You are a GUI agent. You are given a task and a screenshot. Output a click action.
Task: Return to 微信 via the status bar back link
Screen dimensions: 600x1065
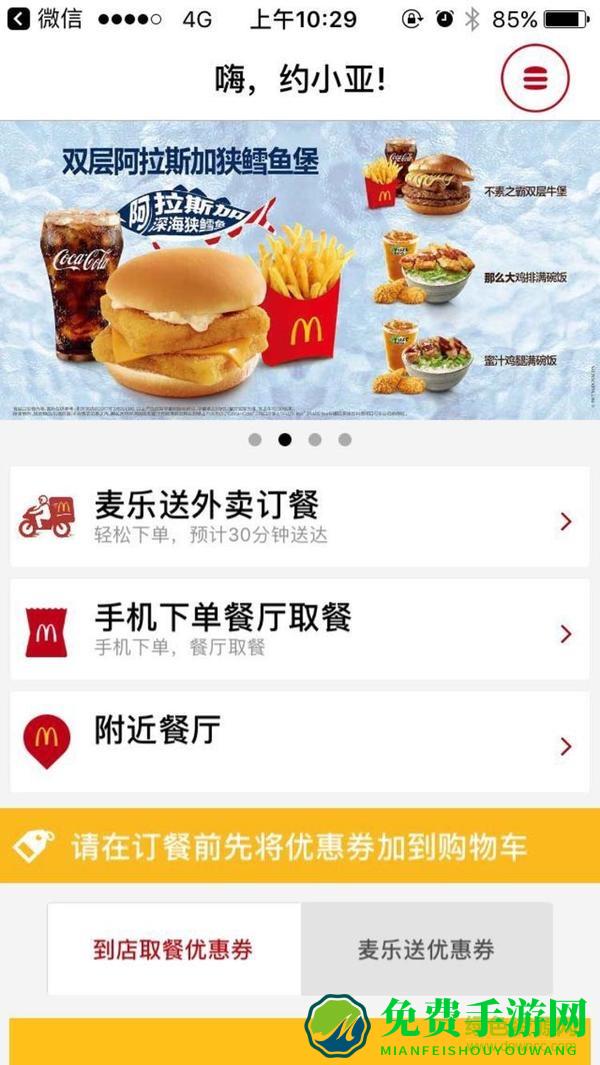tap(45, 19)
